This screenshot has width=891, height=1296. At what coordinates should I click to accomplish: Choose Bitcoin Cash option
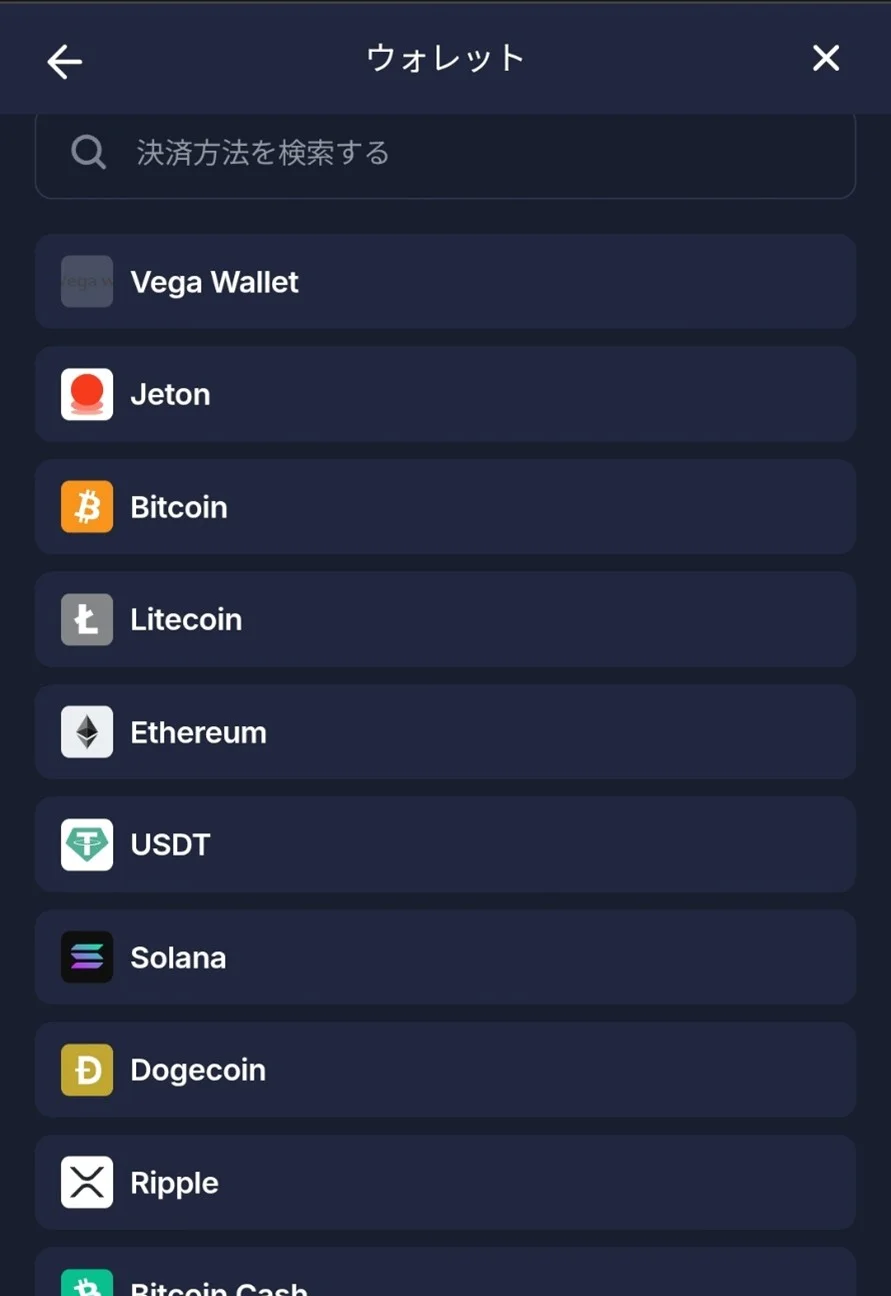point(445,1278)
